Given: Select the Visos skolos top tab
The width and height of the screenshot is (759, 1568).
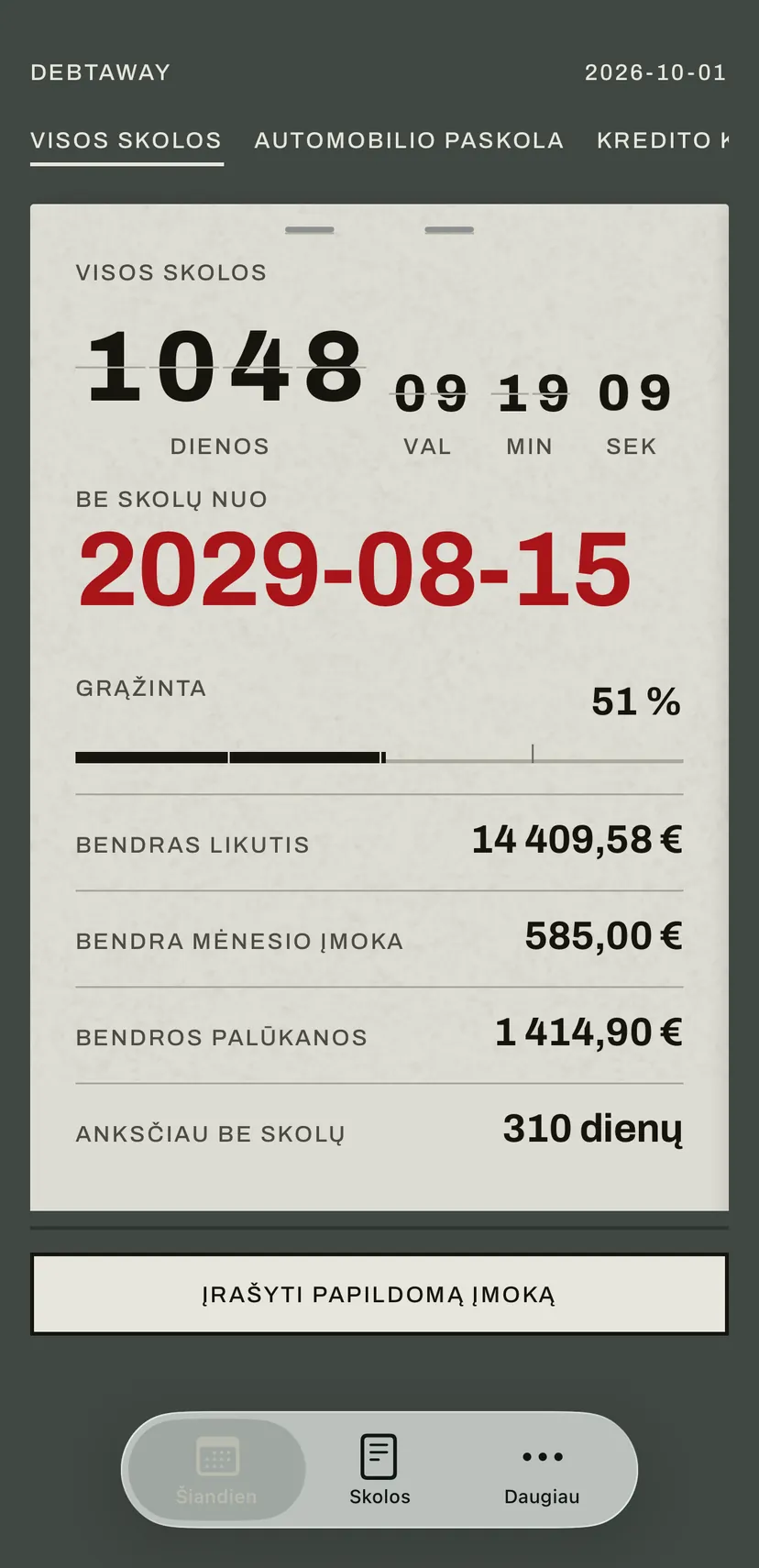Looking at the screenshot, I should [126, 140].
